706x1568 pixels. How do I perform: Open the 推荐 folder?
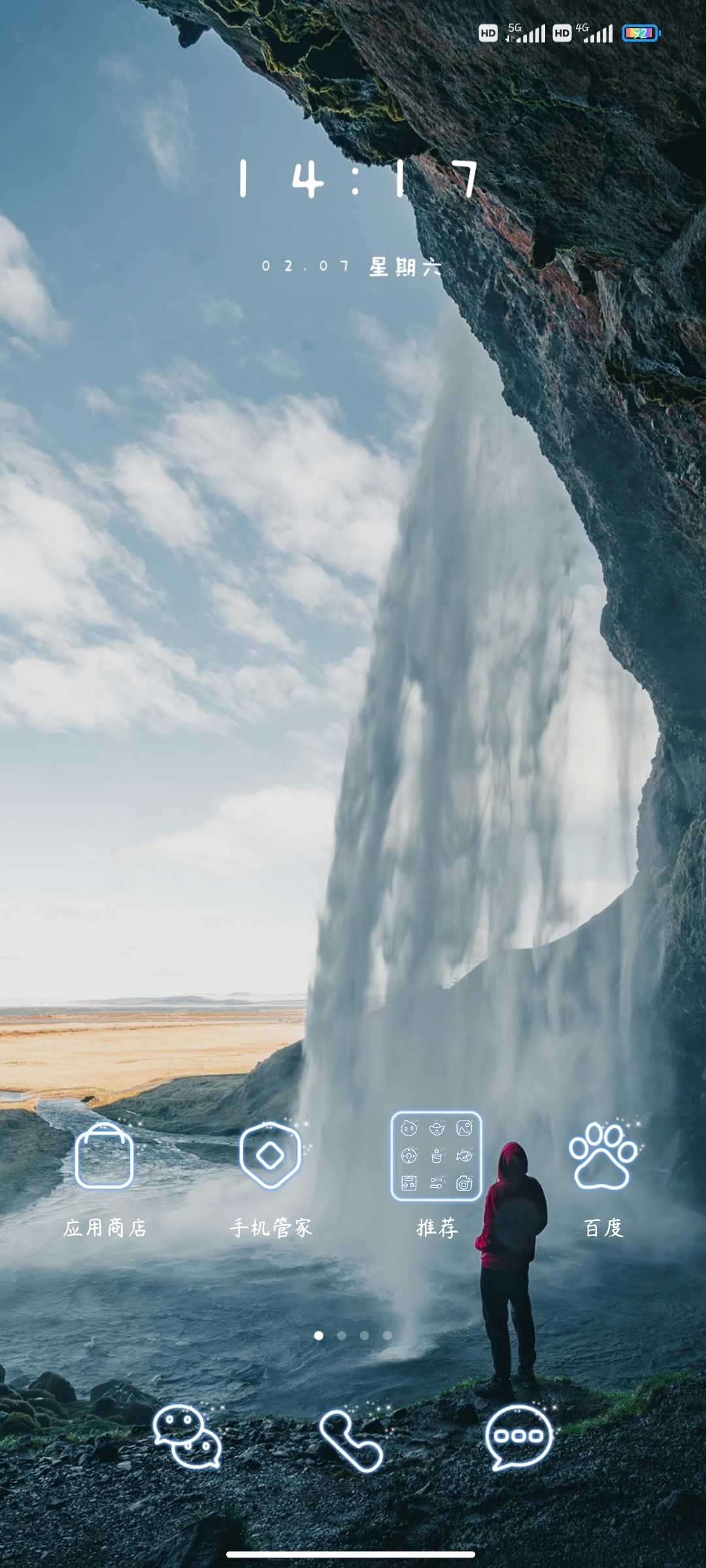click(x=436, y=1155)
